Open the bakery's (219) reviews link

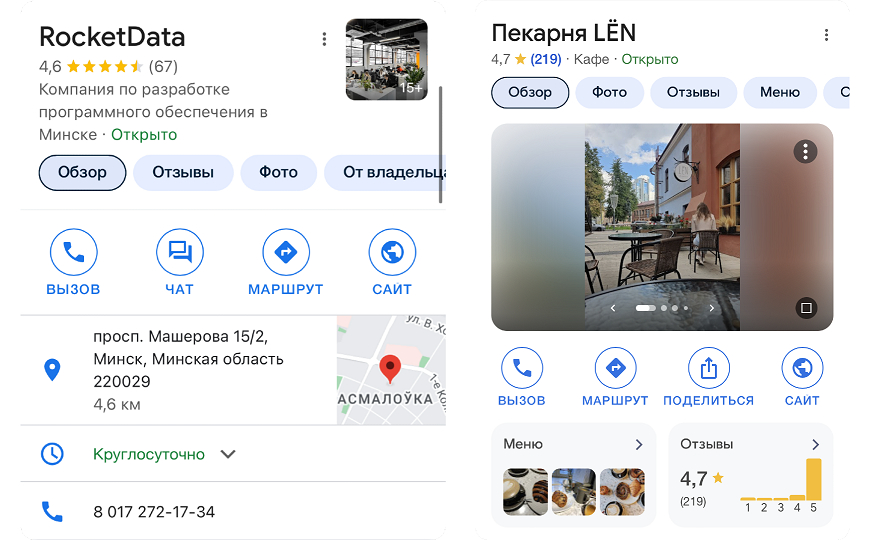point(545,60)
